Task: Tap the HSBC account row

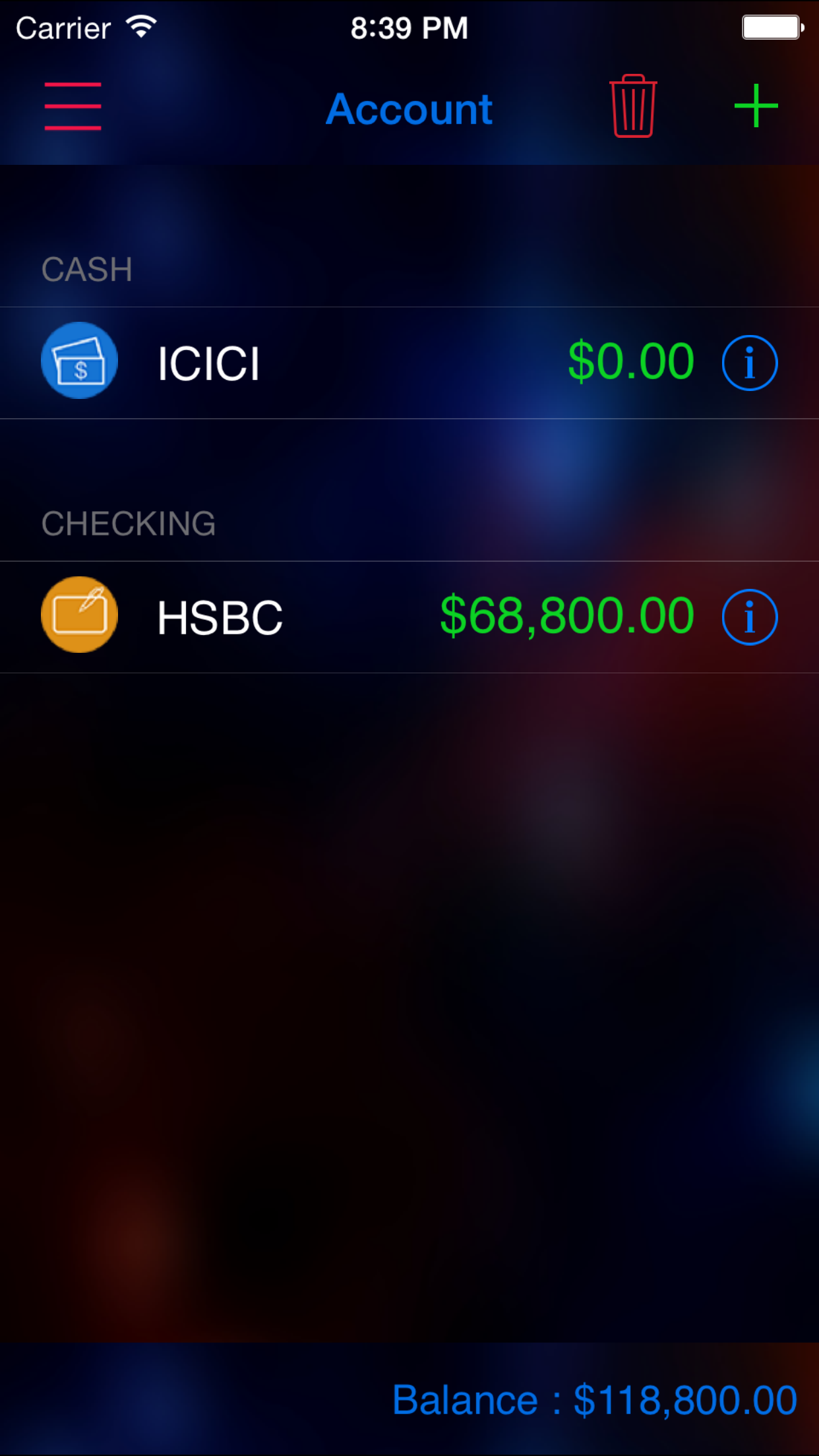Action: [264, 616]
